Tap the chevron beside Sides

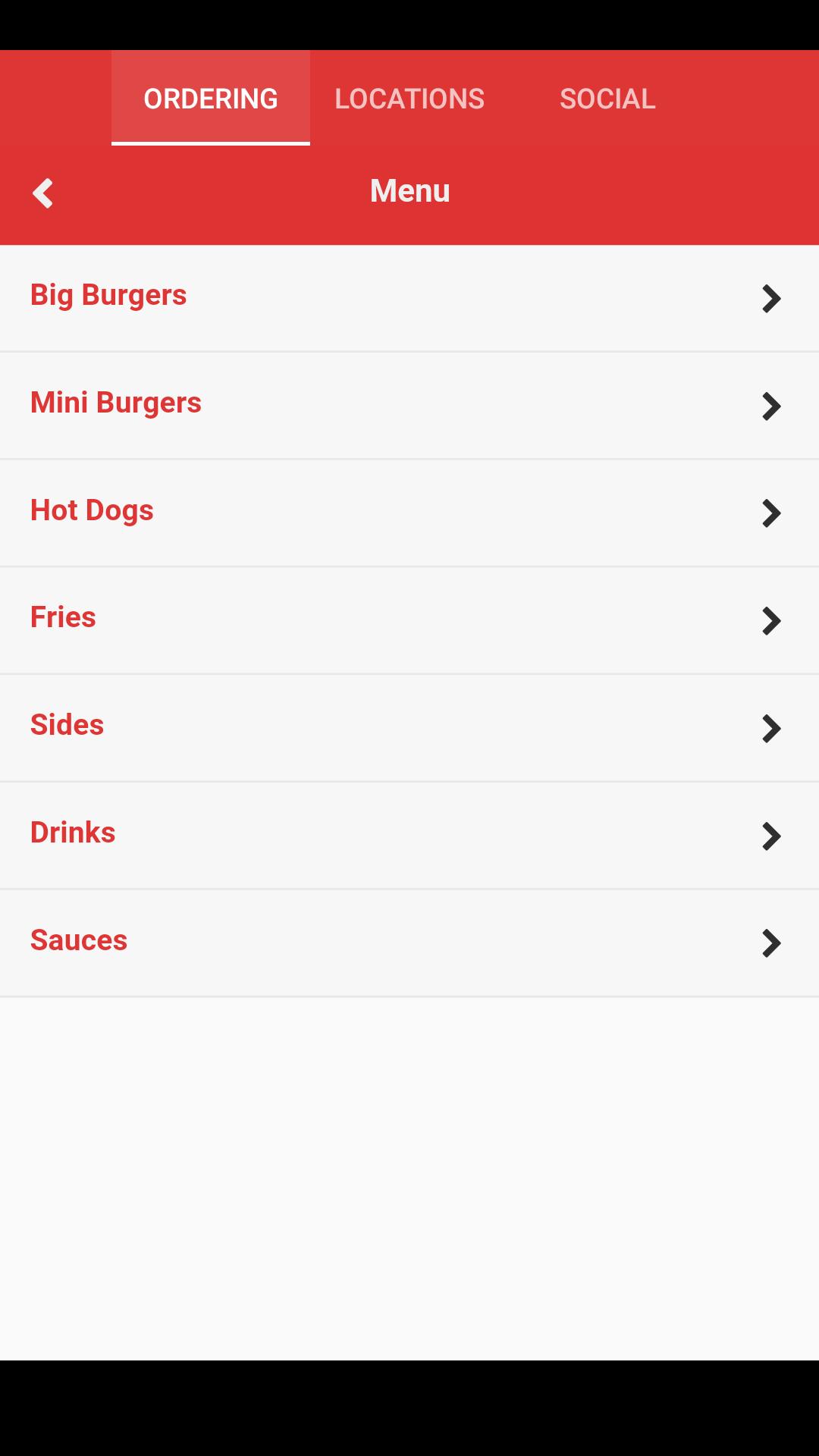771,728
